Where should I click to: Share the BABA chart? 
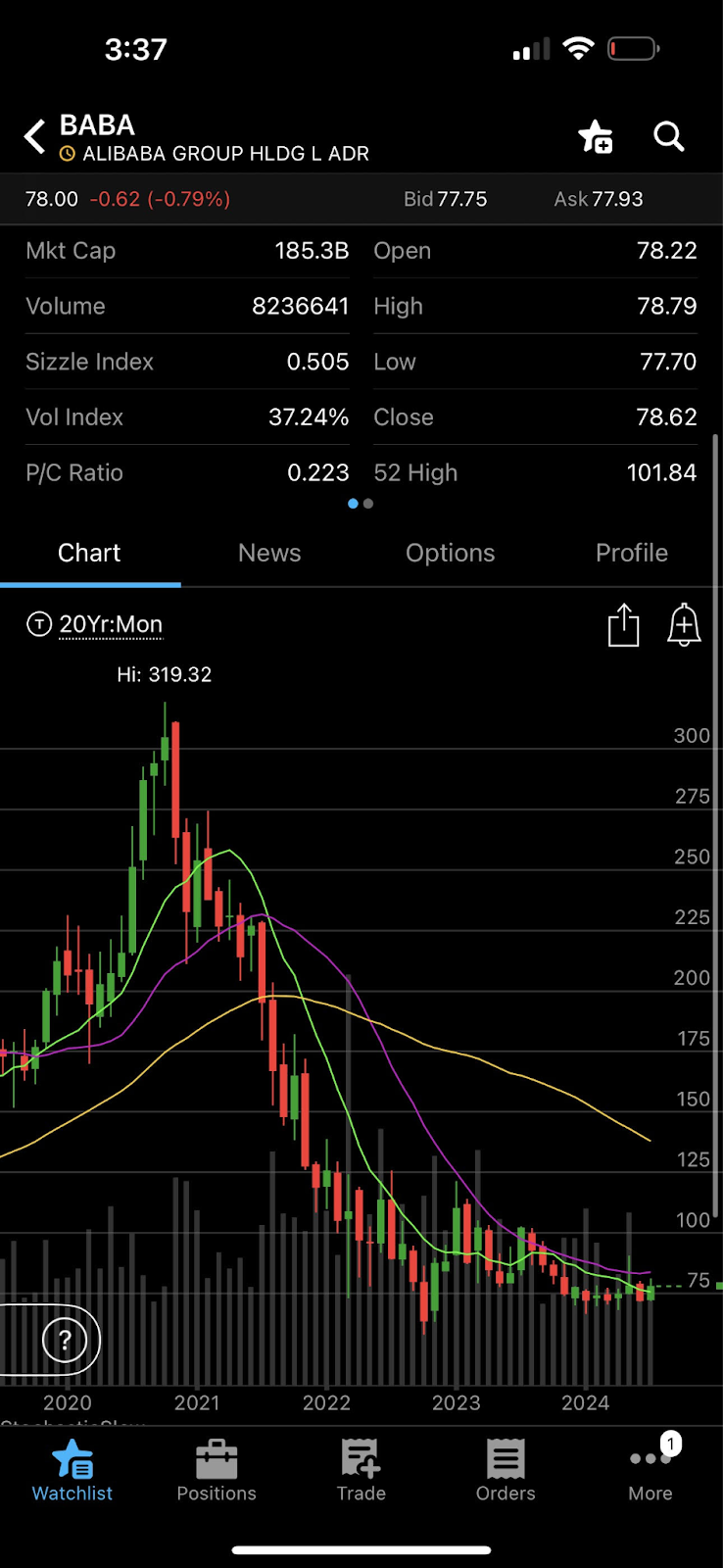coord(623,625)
